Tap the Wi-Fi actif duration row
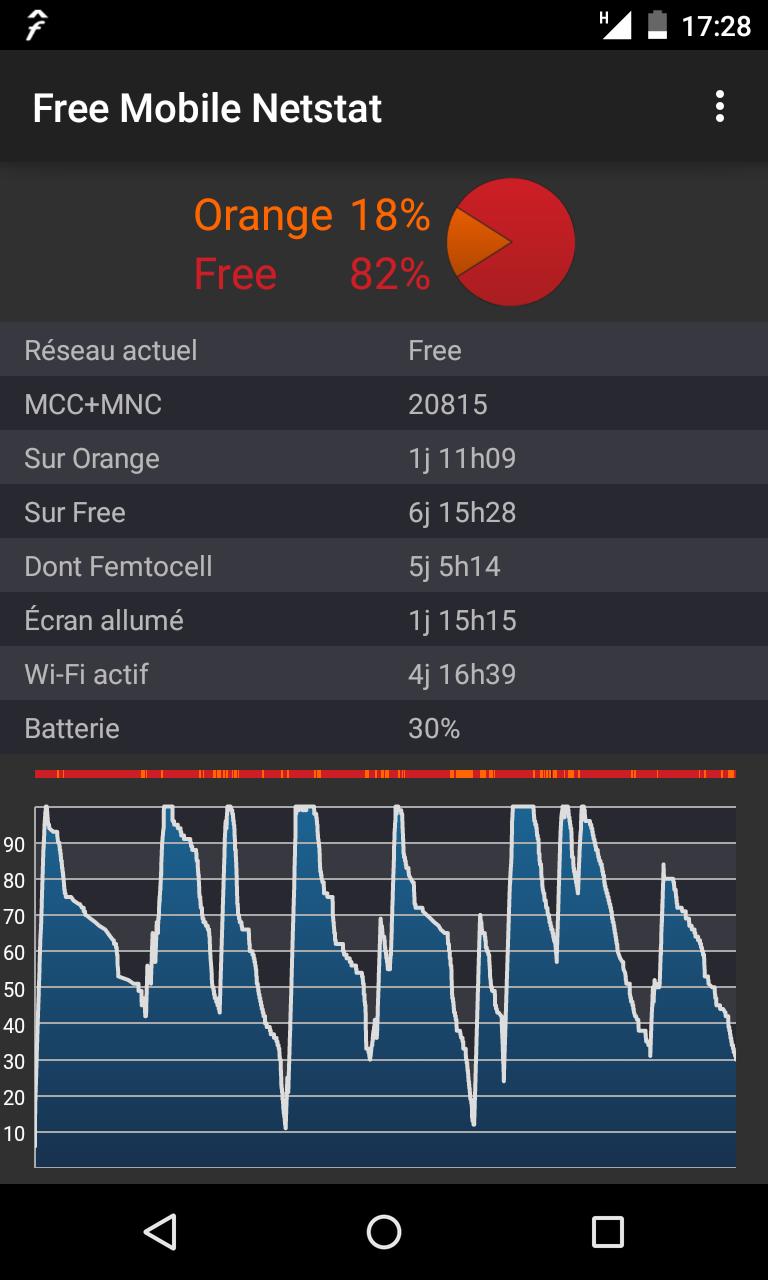 (384, 674)
